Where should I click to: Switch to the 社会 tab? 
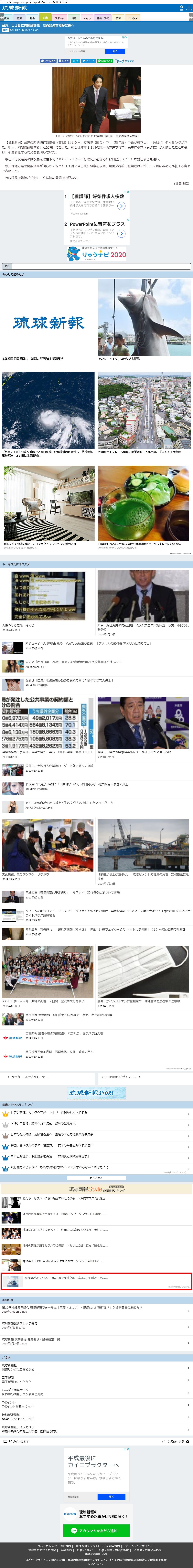tap(32, 18)
